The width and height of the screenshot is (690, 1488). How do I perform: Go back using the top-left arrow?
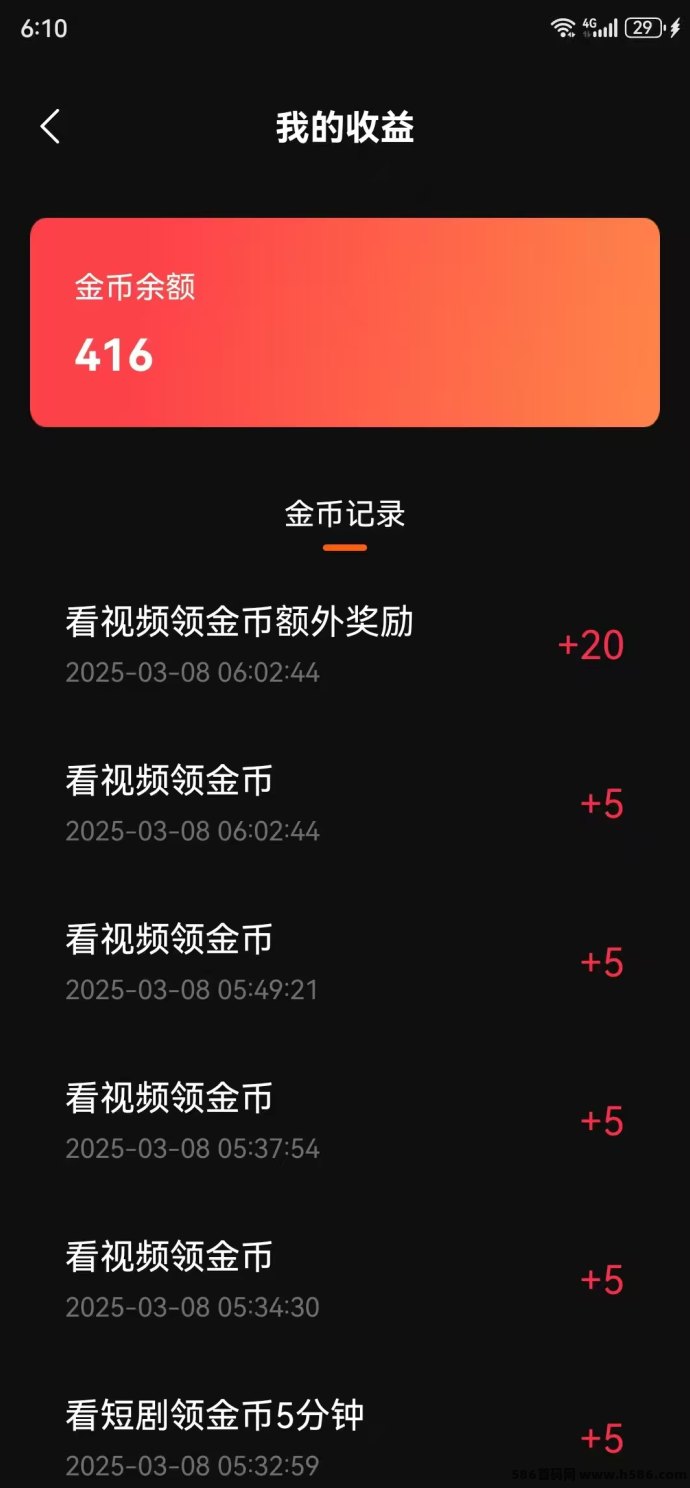pyautogui.click(x=50, y=127)
